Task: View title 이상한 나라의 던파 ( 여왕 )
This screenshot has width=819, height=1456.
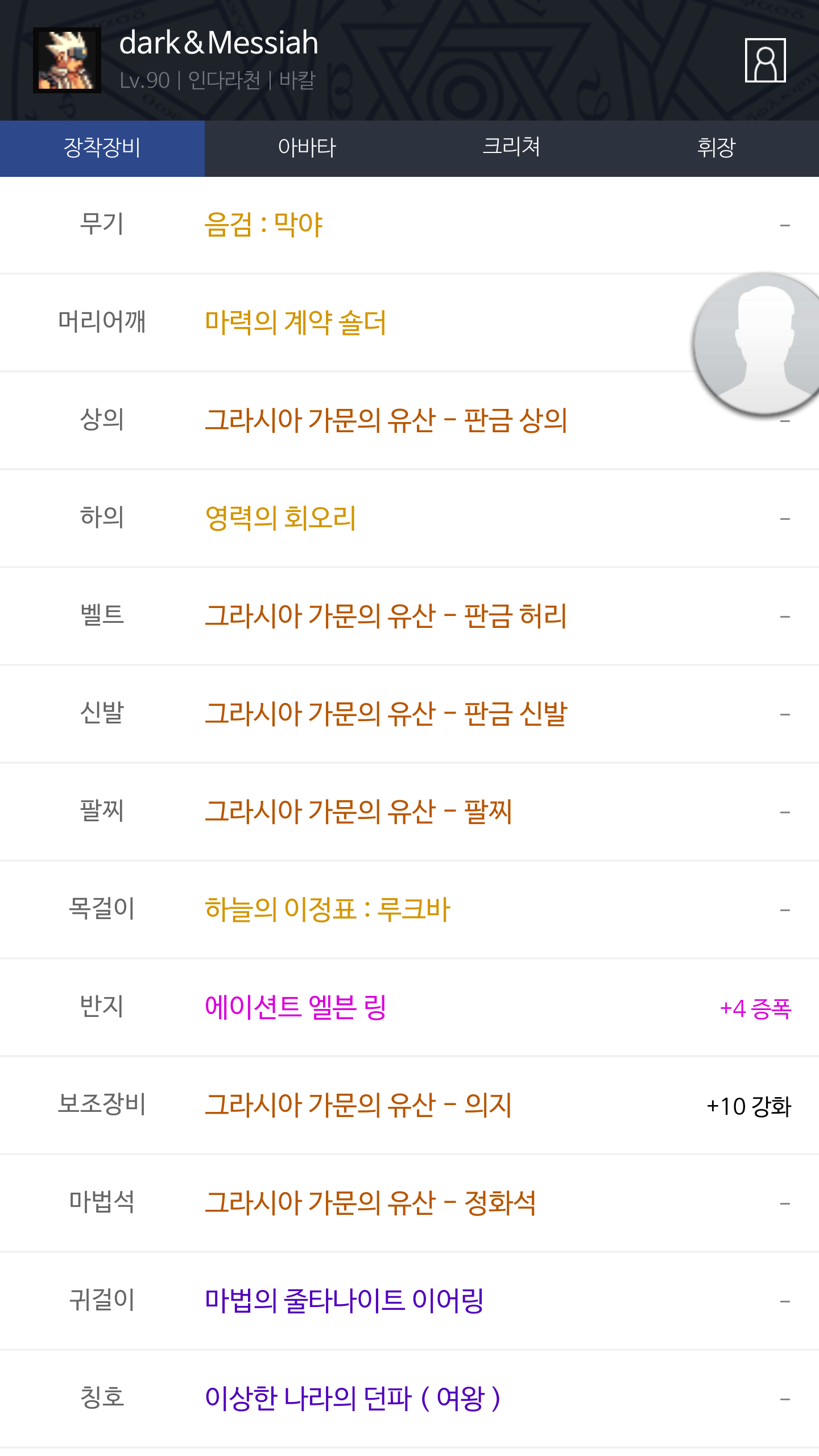Action: [353, 1399]
